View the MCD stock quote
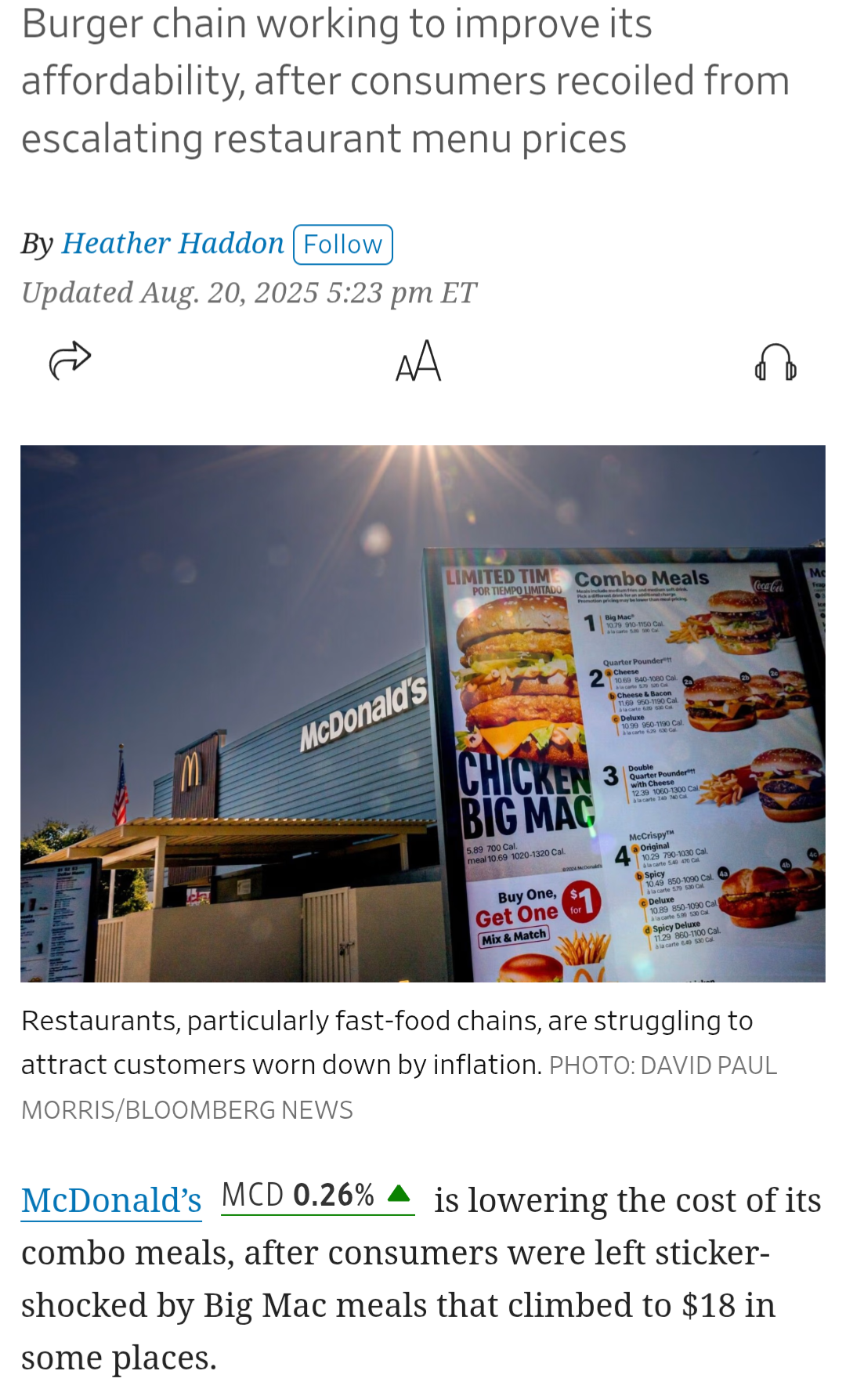The image size is (846, 1400). [317, 1196]
